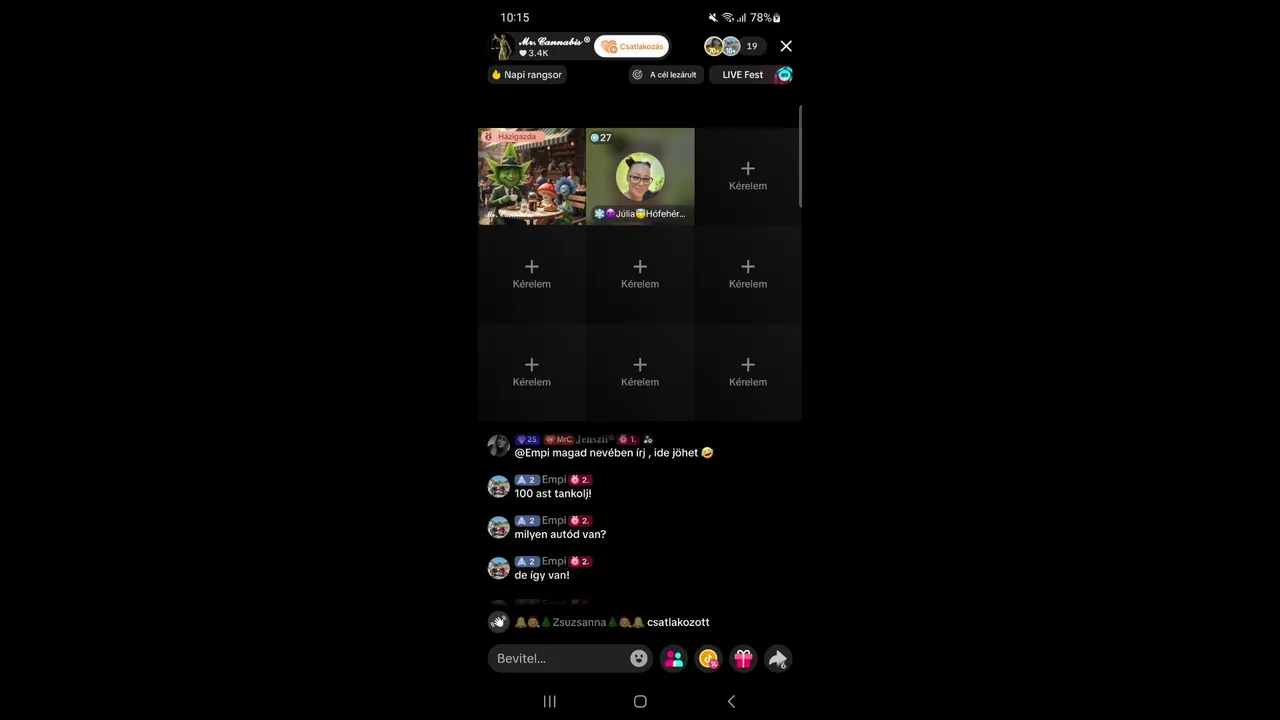Viewport: 1280px width, 720px height.
Task: Go back with system back button
Action: [731, 701]
